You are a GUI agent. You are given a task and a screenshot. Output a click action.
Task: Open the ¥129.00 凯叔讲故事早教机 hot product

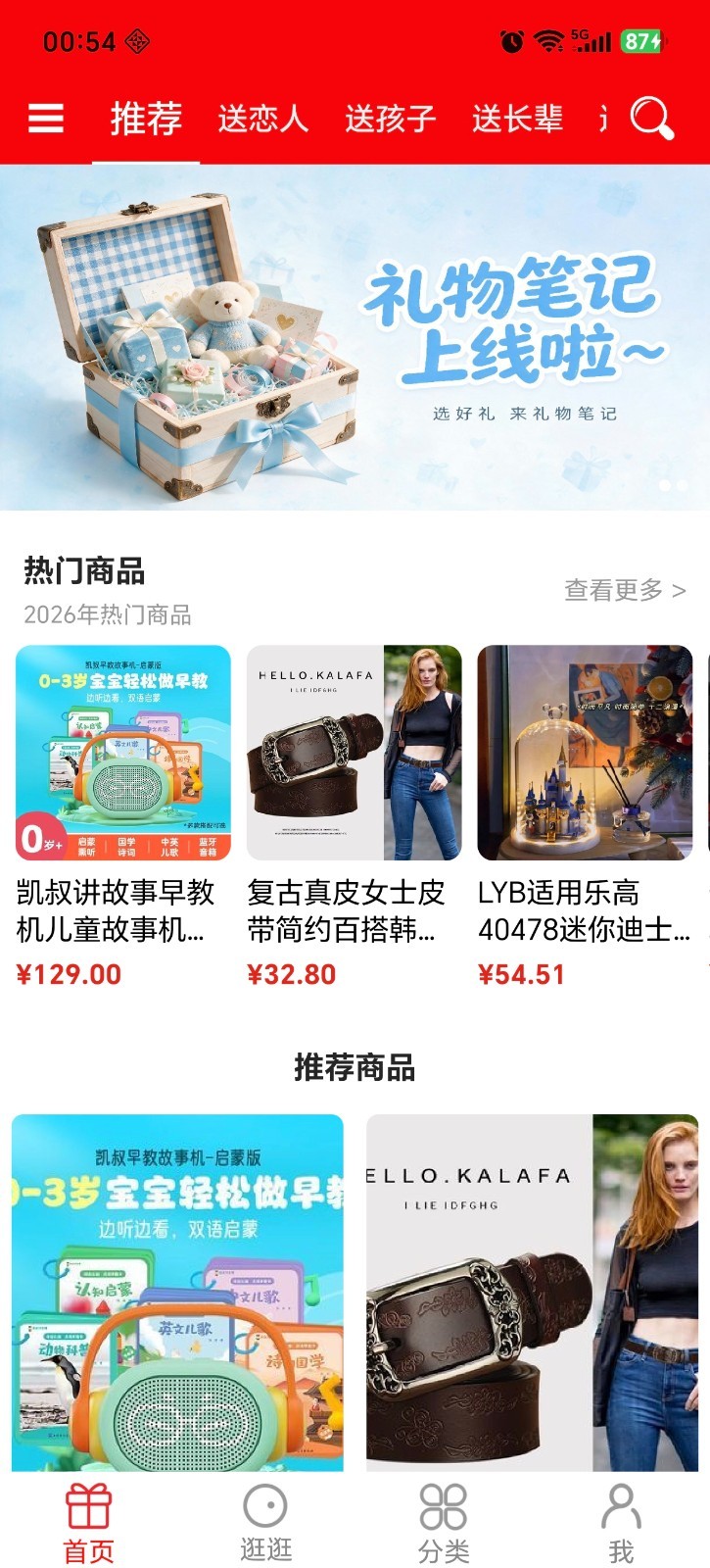123,816
